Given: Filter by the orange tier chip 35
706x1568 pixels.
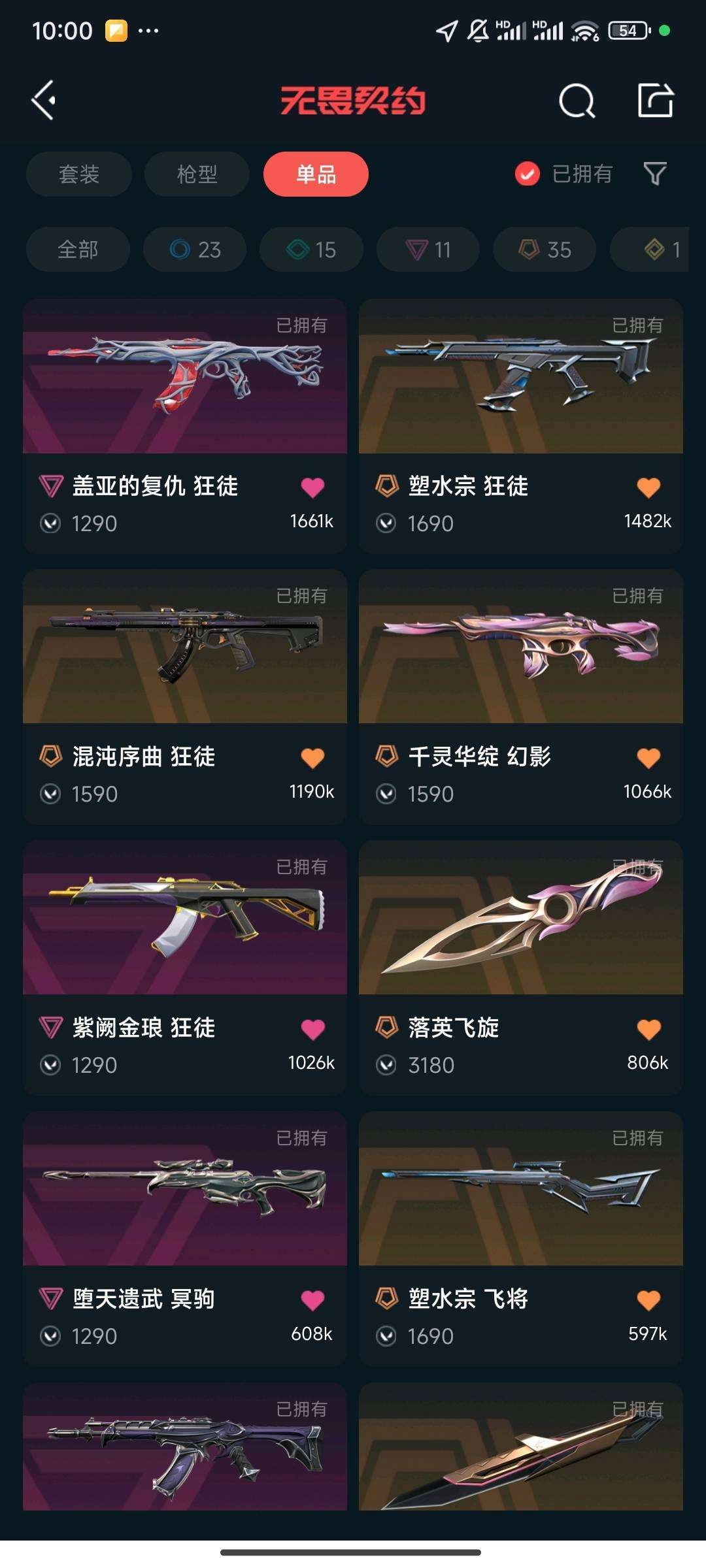Looking at the screenshot, I should [x=545, y=249].
